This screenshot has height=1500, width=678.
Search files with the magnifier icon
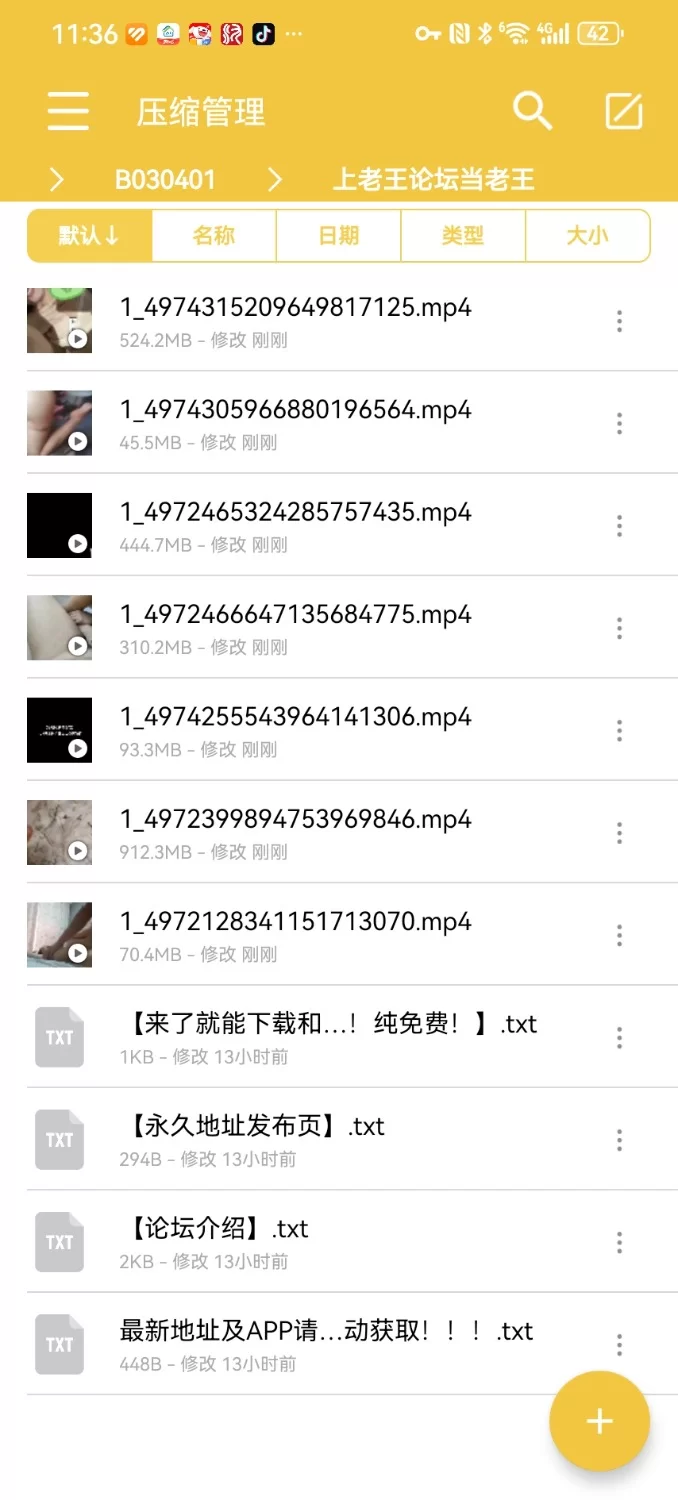(532, 111)
